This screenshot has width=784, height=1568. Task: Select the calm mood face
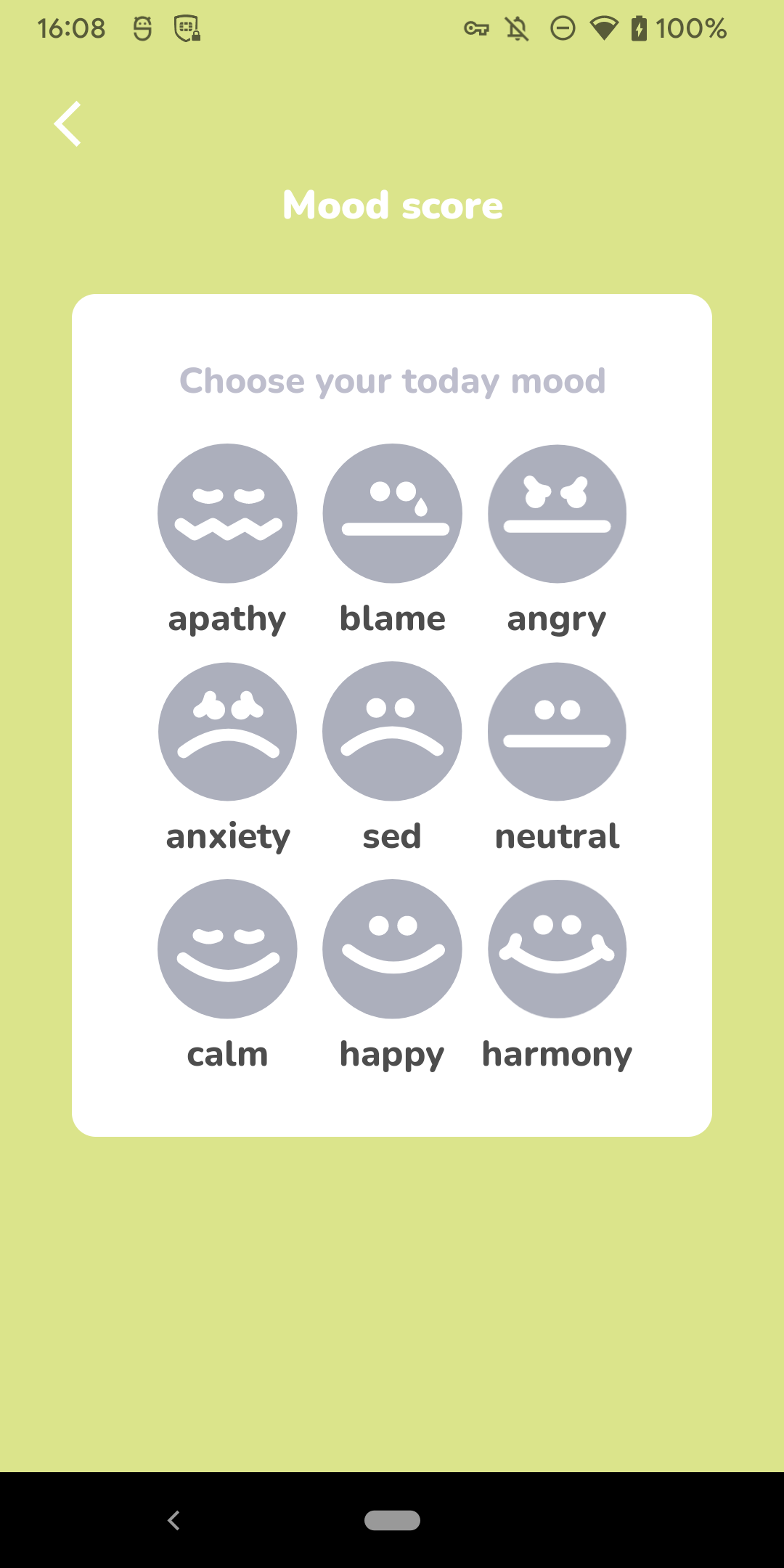point(227,949)
